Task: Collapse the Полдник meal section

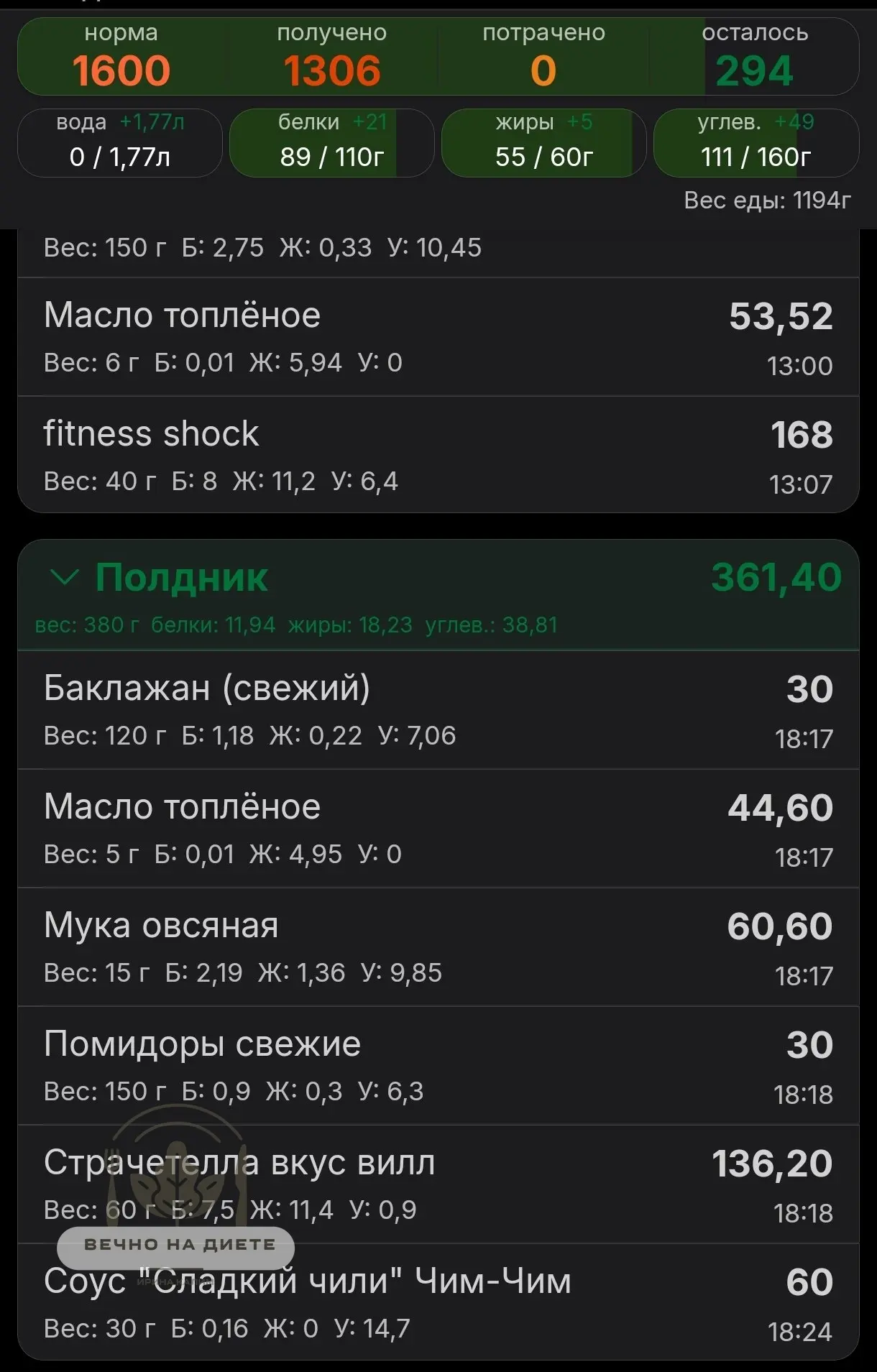Action: (65, 577)
